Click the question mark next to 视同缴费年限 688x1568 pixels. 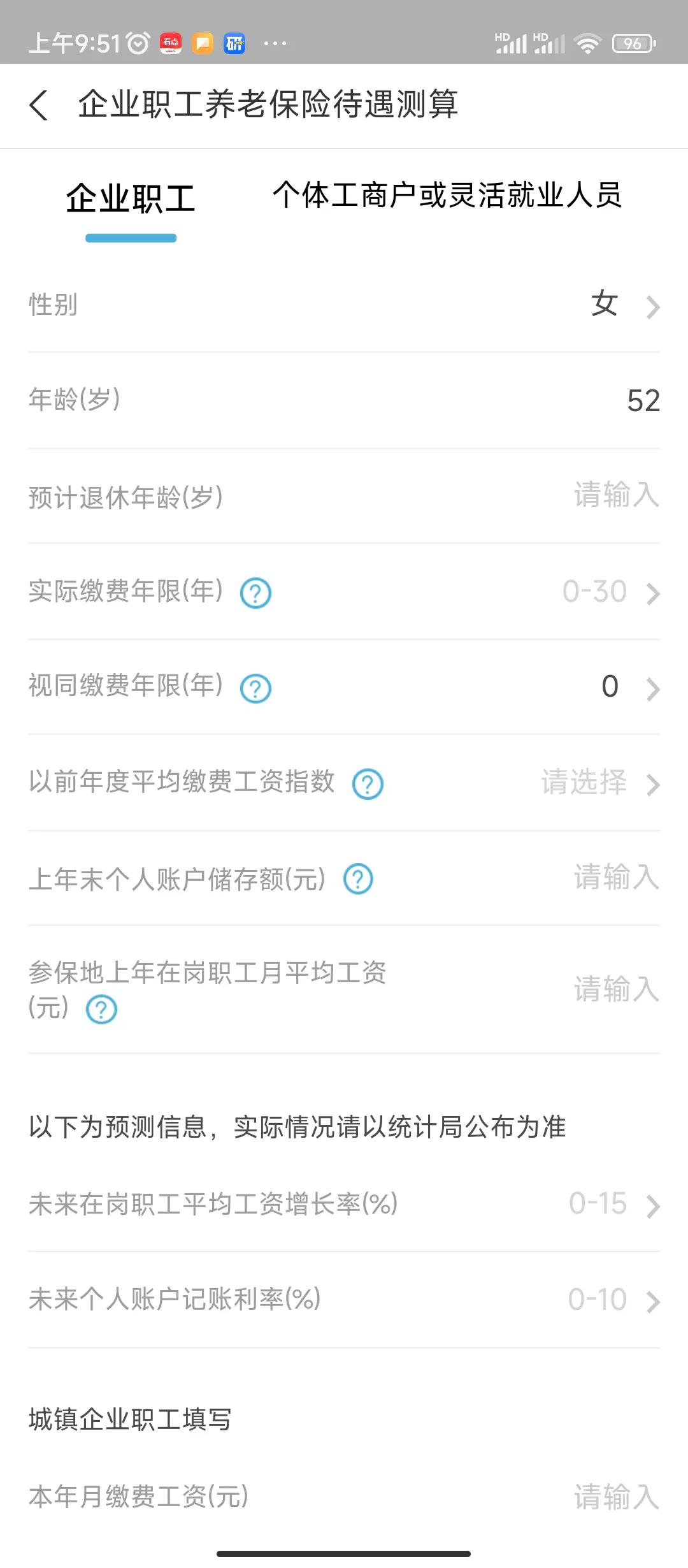click(x=255, y=688)
